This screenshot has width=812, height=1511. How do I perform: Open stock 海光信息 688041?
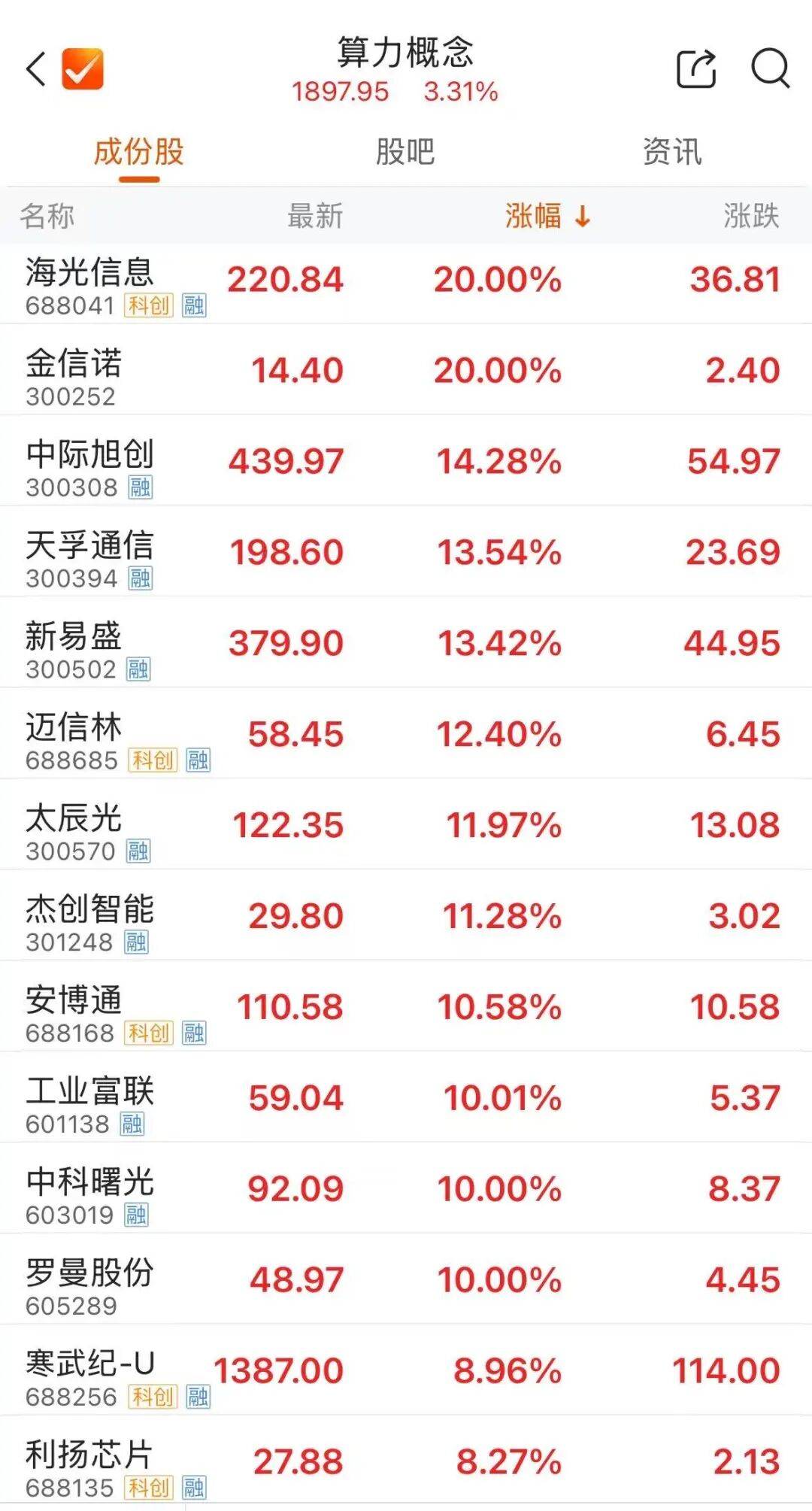(406, 284)
